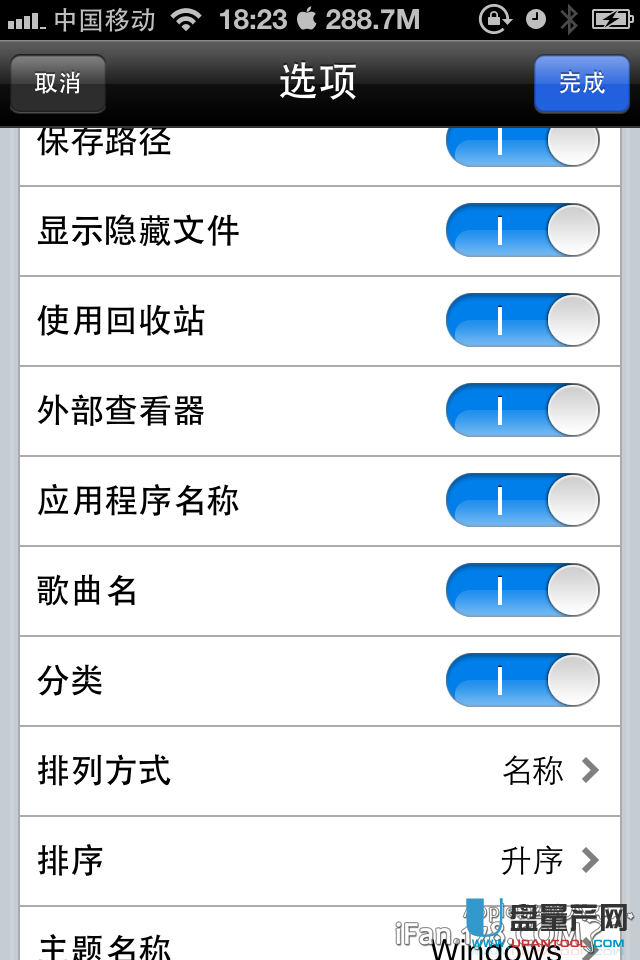Confirm with the 完成 done button
The image size is (640, 960).
pos(581,83)
